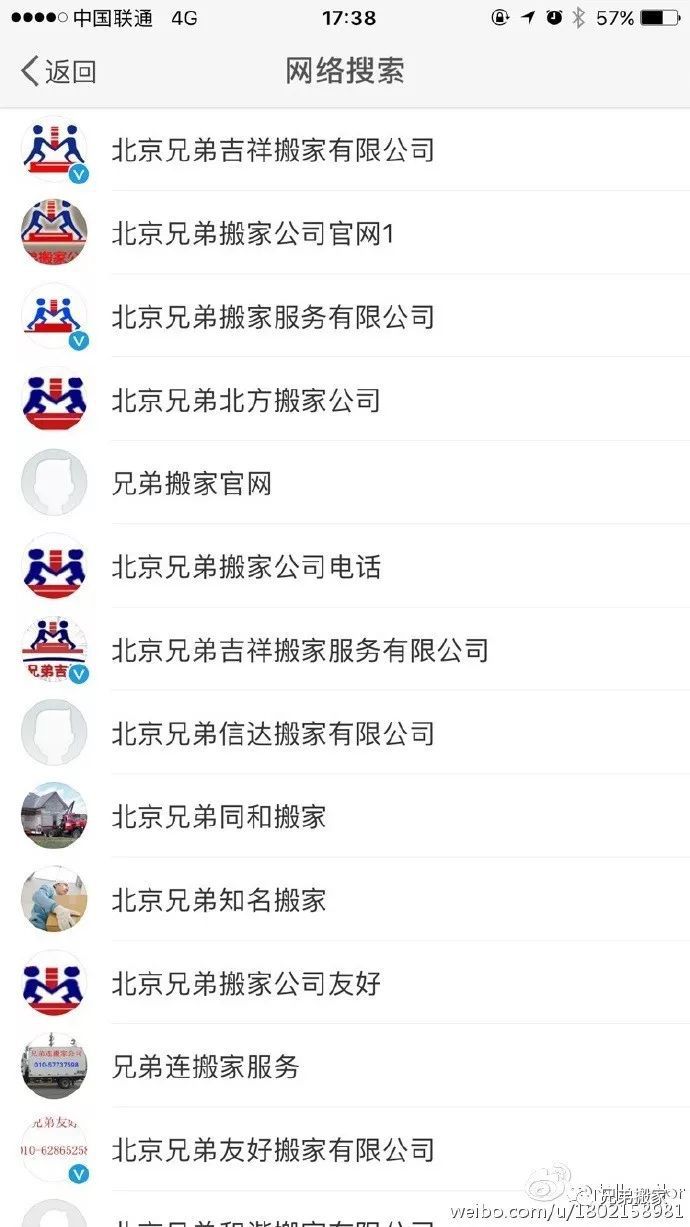Choose 北京兄弟吉祥搬家服务有限公司
This screenshot has width=690, height=1227.
(300, 650)
